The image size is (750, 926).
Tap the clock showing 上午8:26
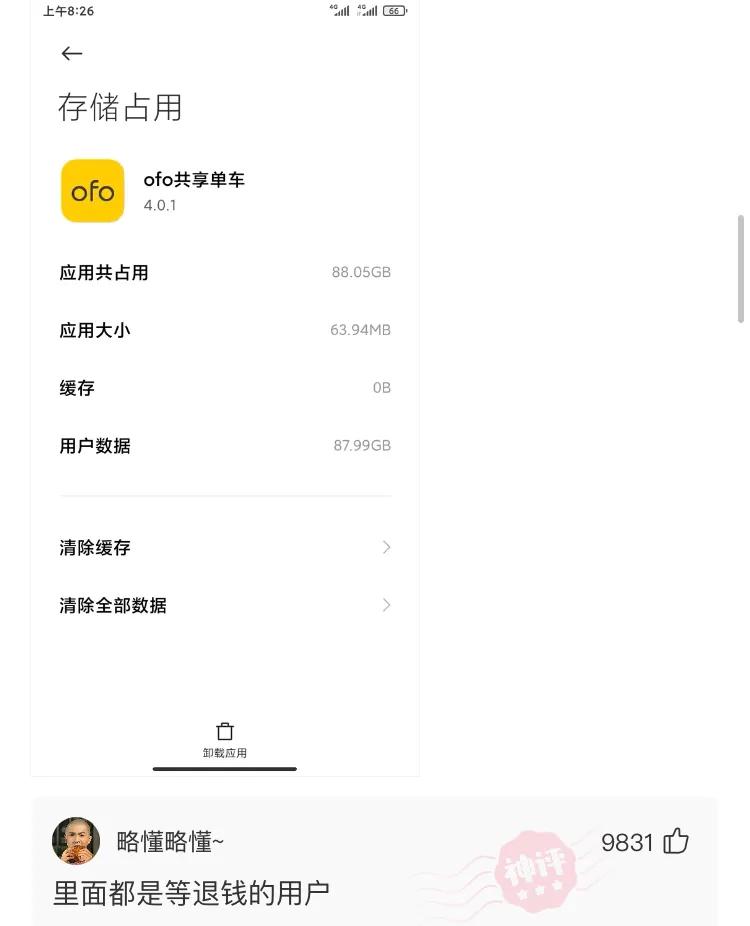[65, 11]
